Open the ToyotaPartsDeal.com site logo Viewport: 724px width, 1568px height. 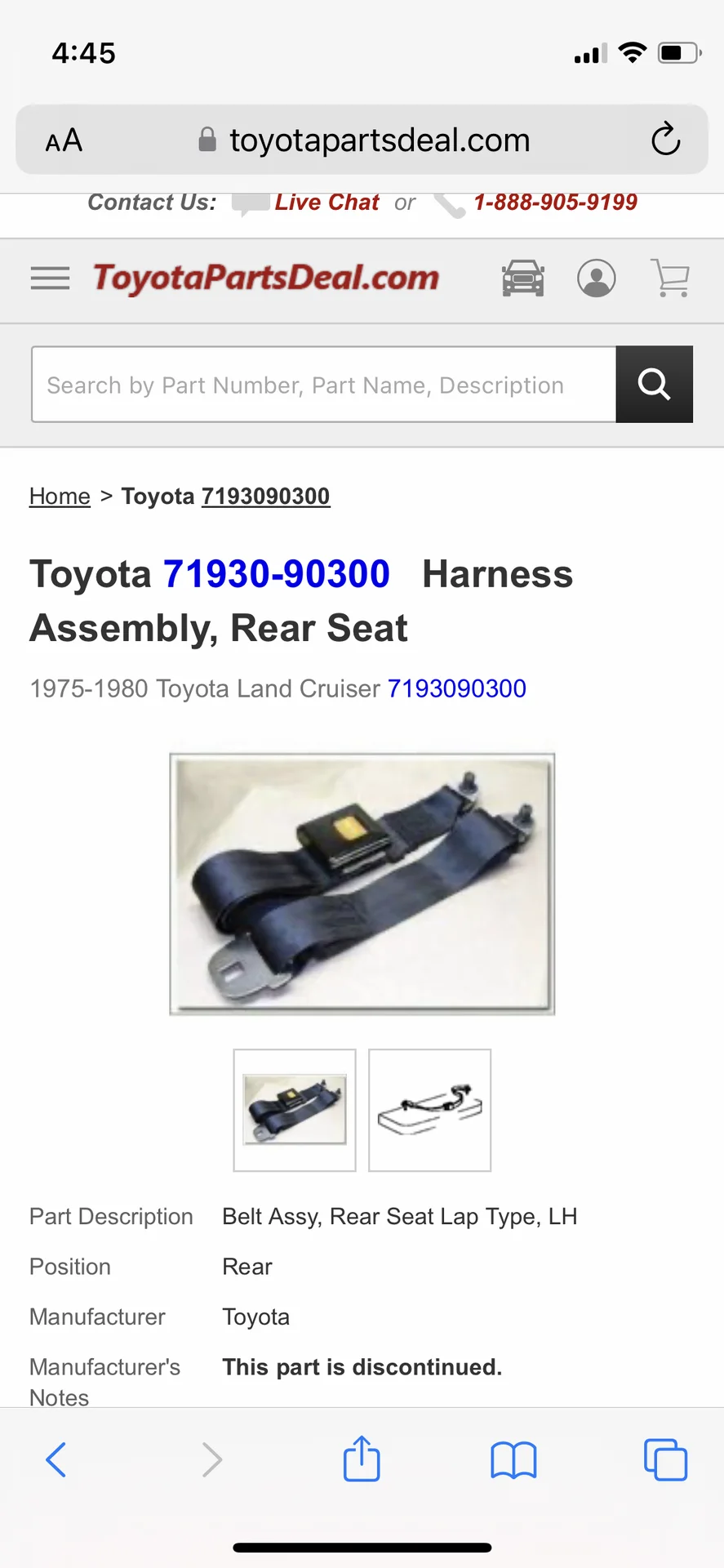(x=266, y=278)
